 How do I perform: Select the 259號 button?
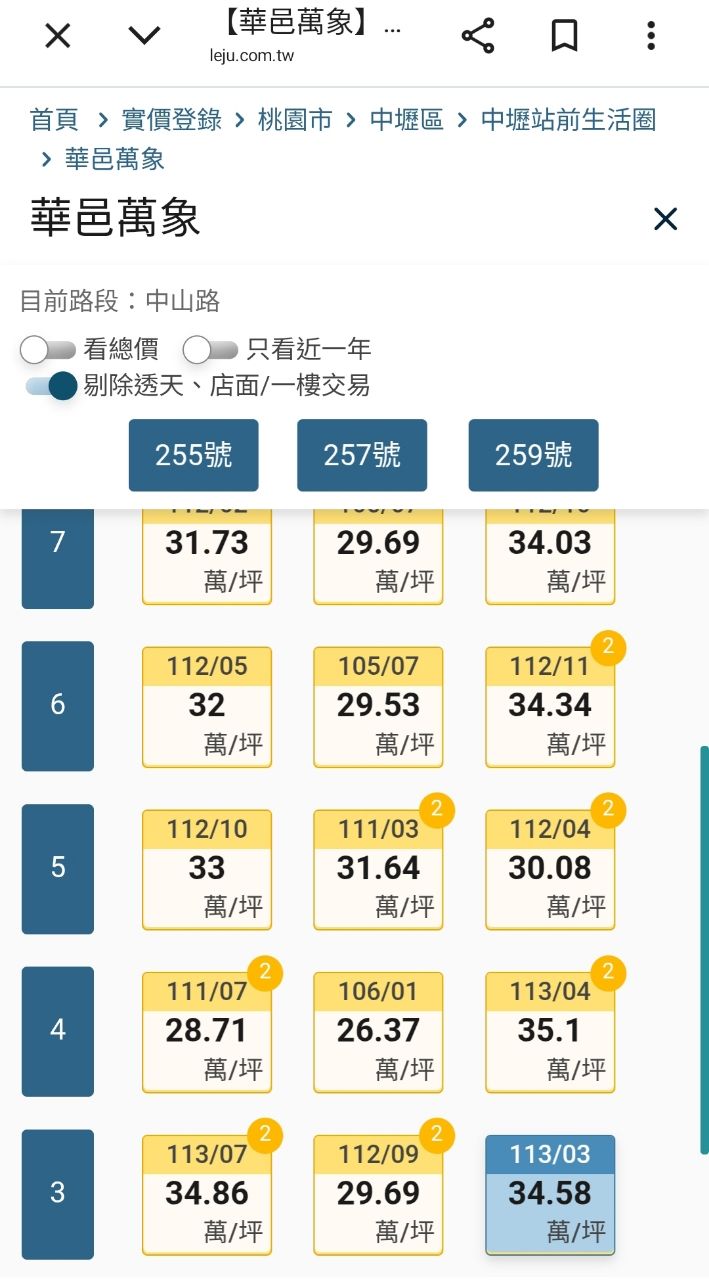pos(533,455)
